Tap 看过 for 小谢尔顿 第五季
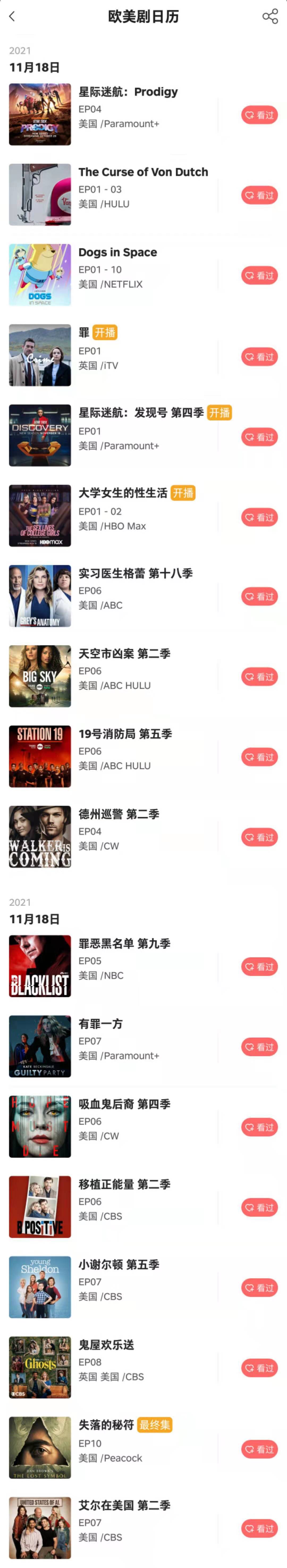Viewport: 287px width, 1568px height. (x=260, y=1288)
